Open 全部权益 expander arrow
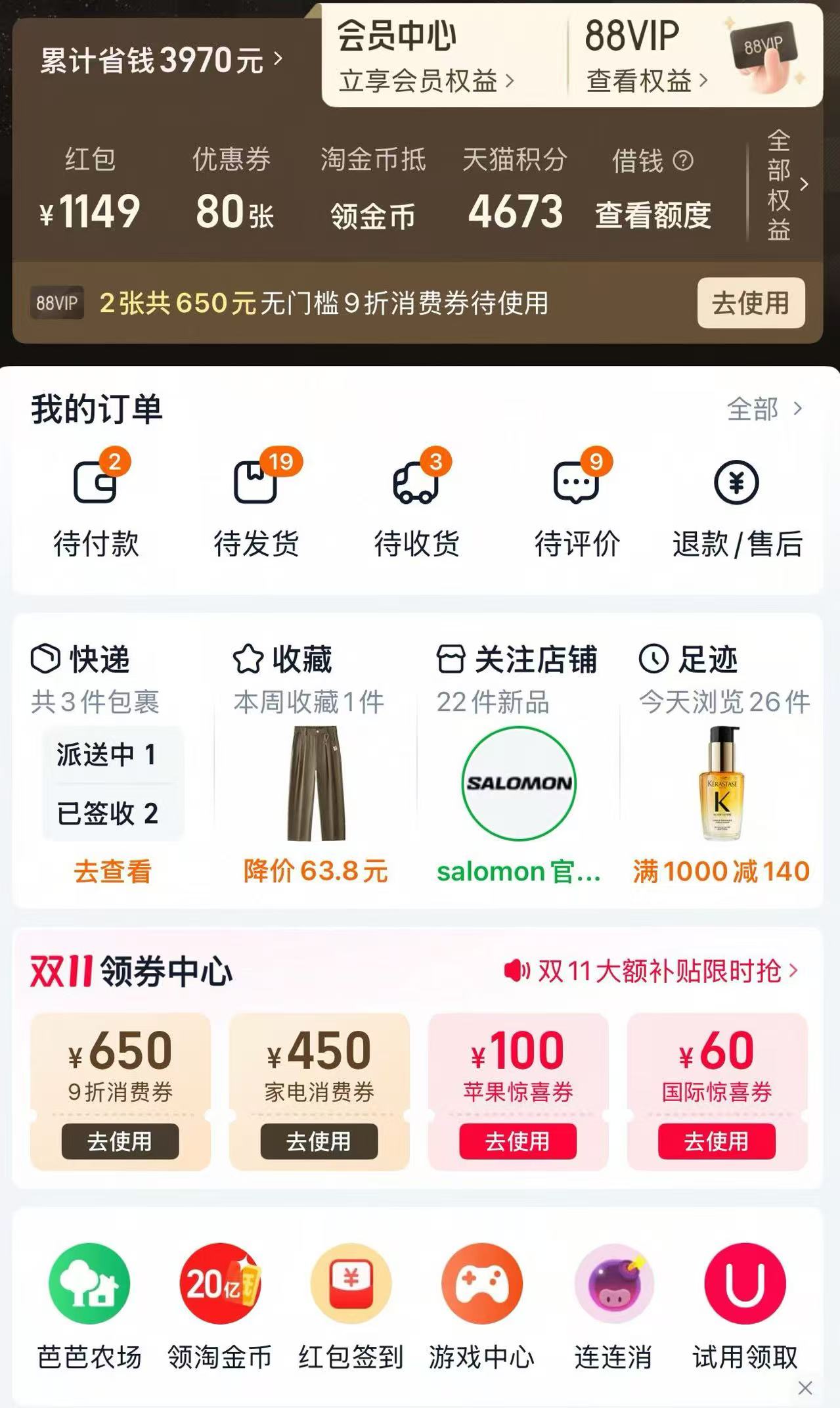 coord(787,185)
